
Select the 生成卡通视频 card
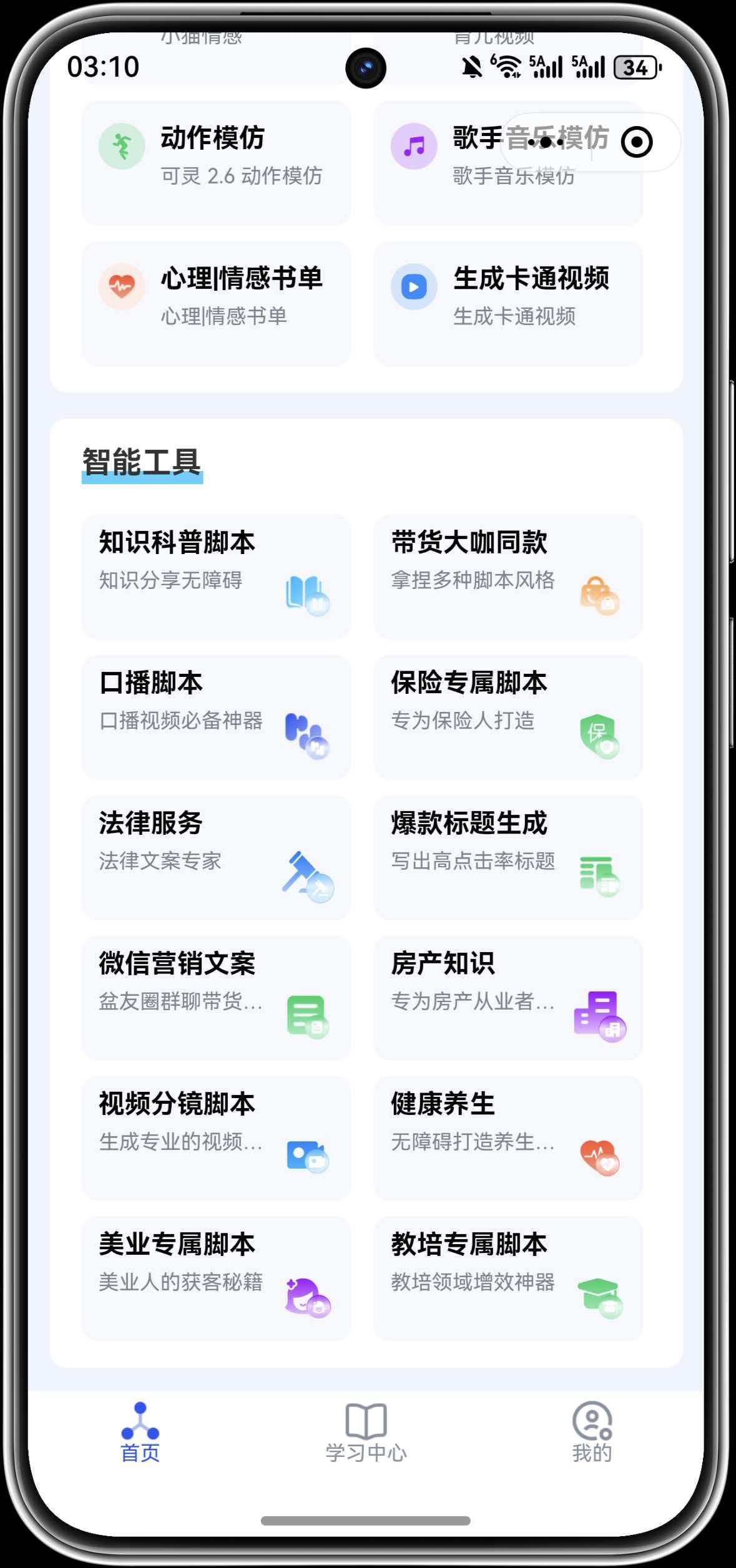[508, 303]
